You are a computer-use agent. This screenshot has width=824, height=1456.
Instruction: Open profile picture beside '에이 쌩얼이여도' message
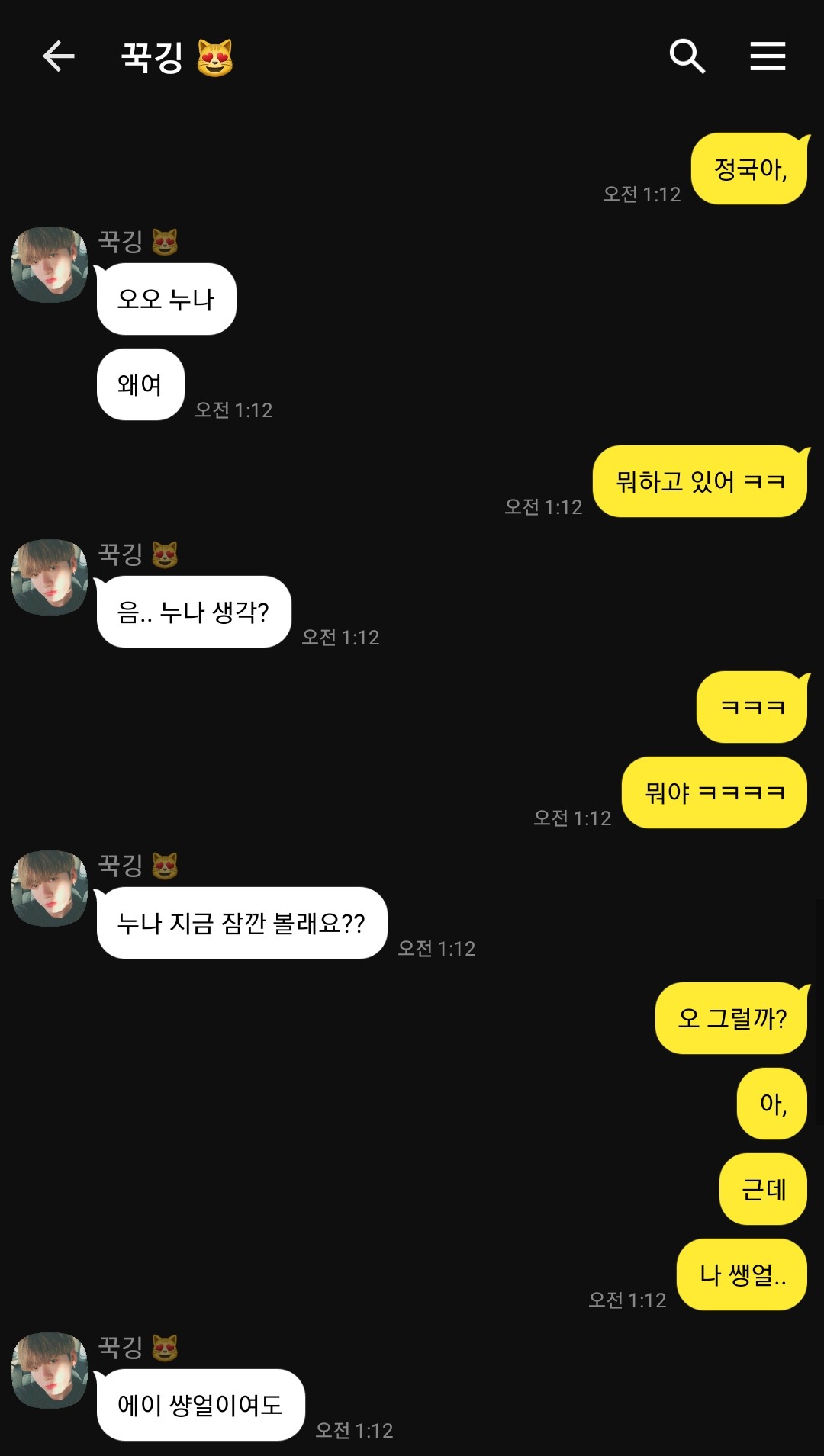pyautogui.click(x=50, y=1371)
